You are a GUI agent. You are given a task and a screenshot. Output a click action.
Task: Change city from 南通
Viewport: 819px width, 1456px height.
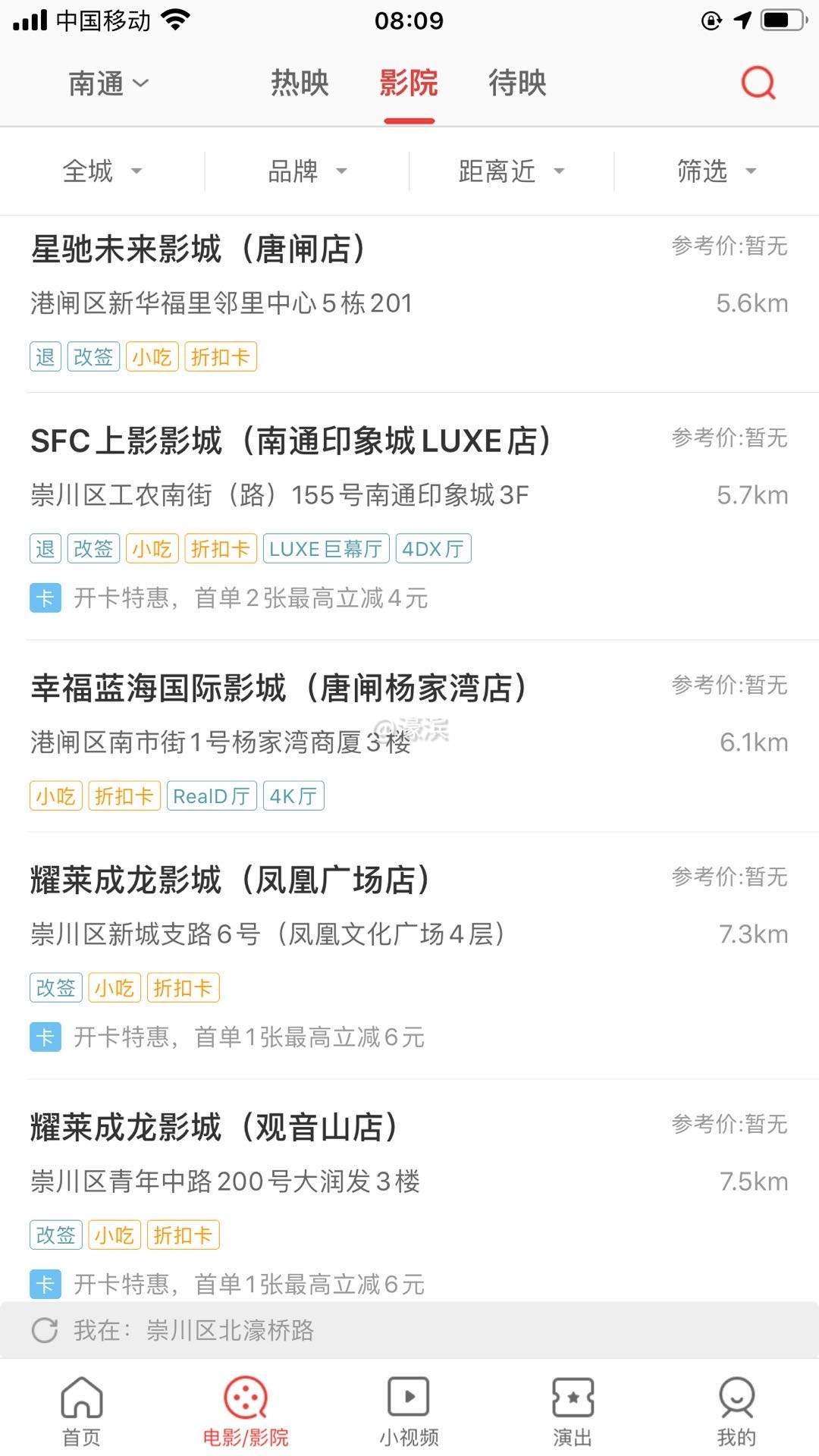point(108,83)
